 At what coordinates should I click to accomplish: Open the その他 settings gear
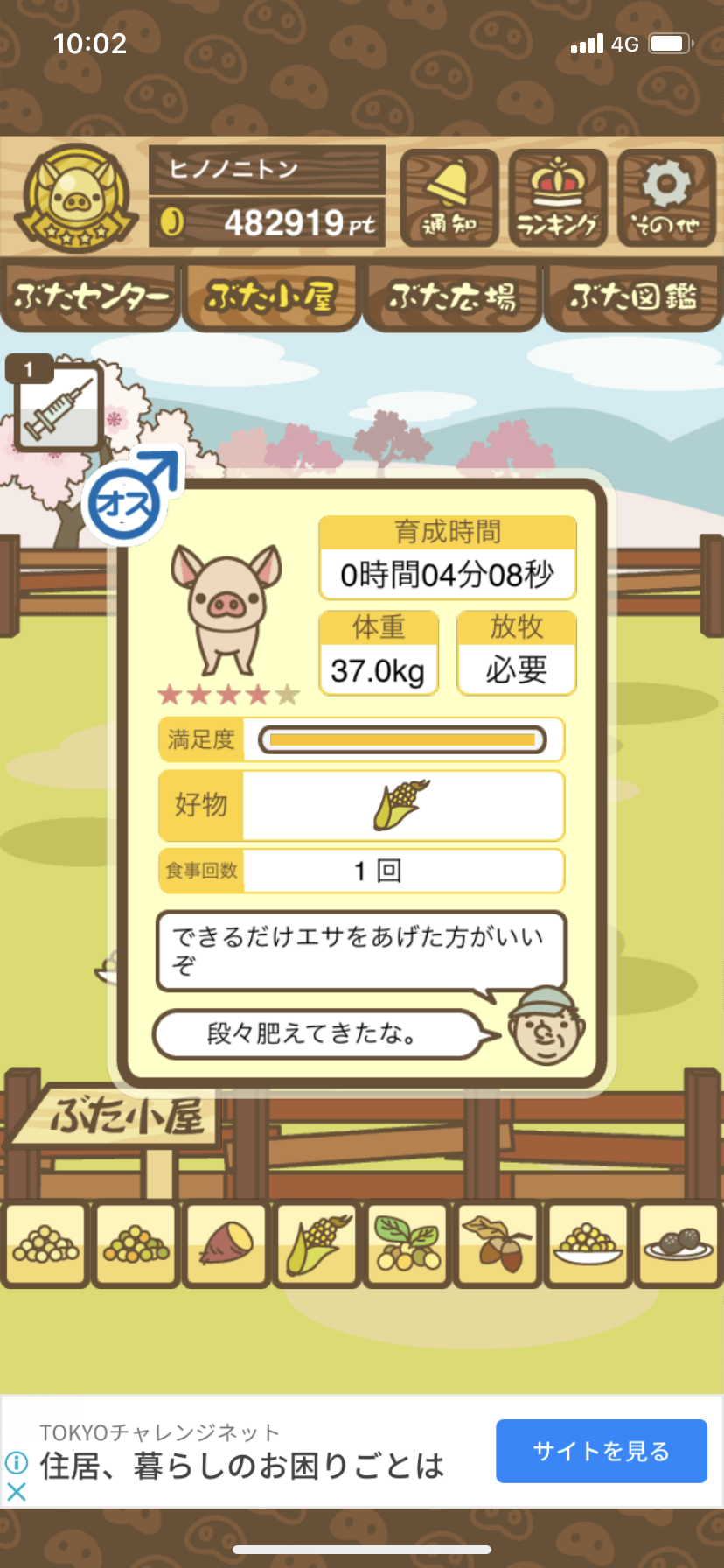coord(666,199)
